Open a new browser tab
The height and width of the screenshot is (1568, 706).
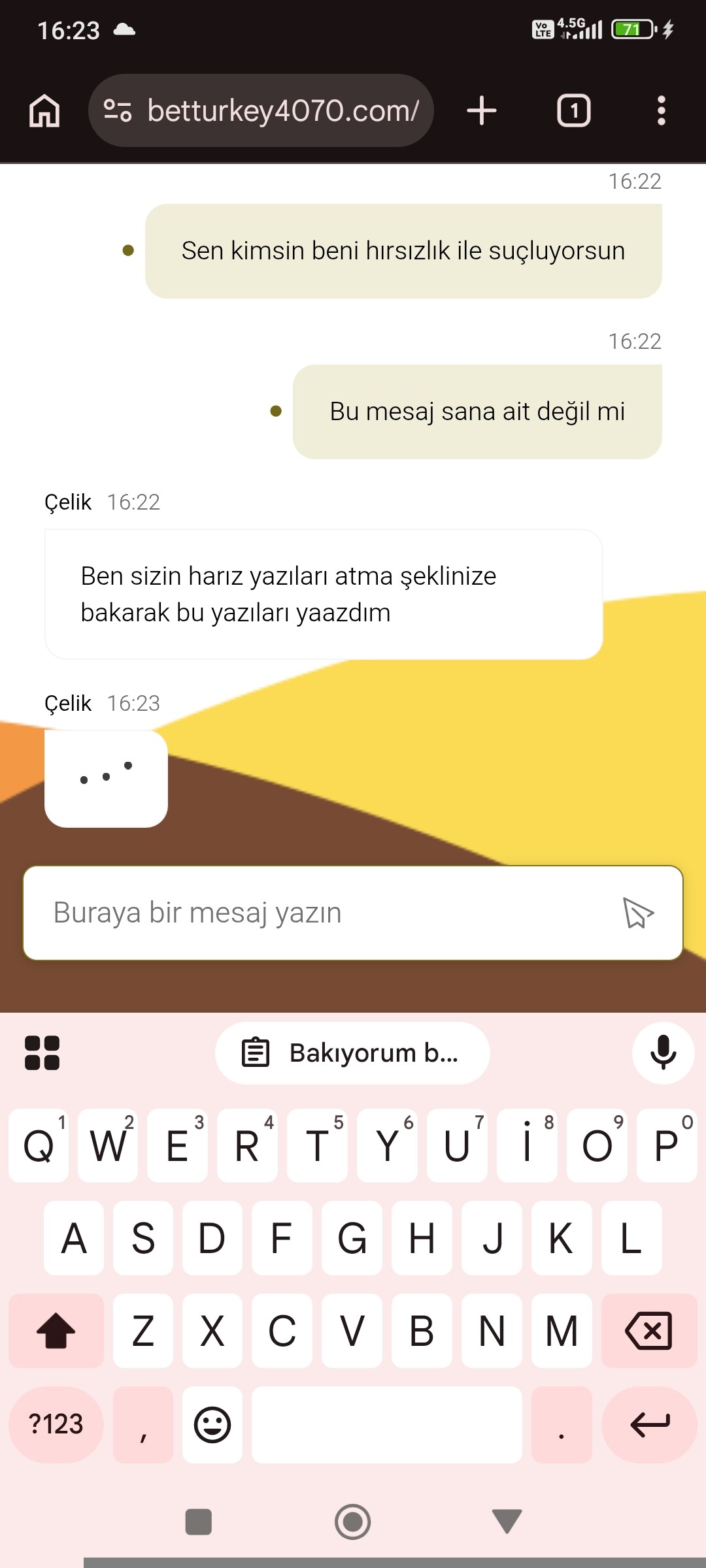point(482,110)
